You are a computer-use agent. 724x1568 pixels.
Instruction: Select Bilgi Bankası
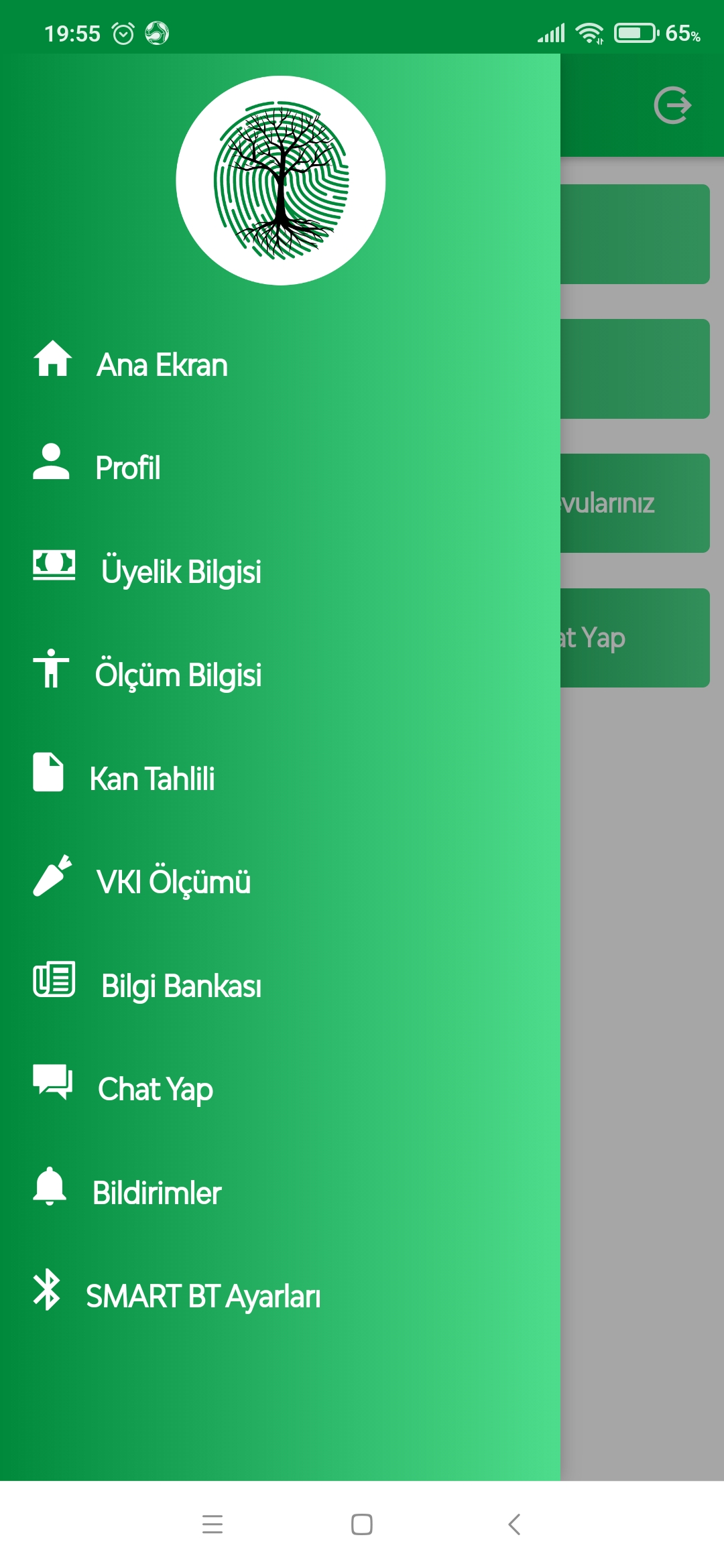pos(280,985)
